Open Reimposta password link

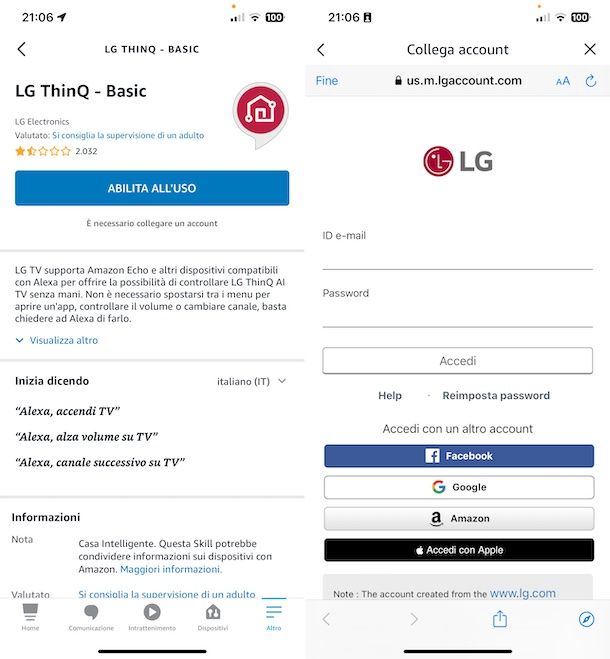496,396
